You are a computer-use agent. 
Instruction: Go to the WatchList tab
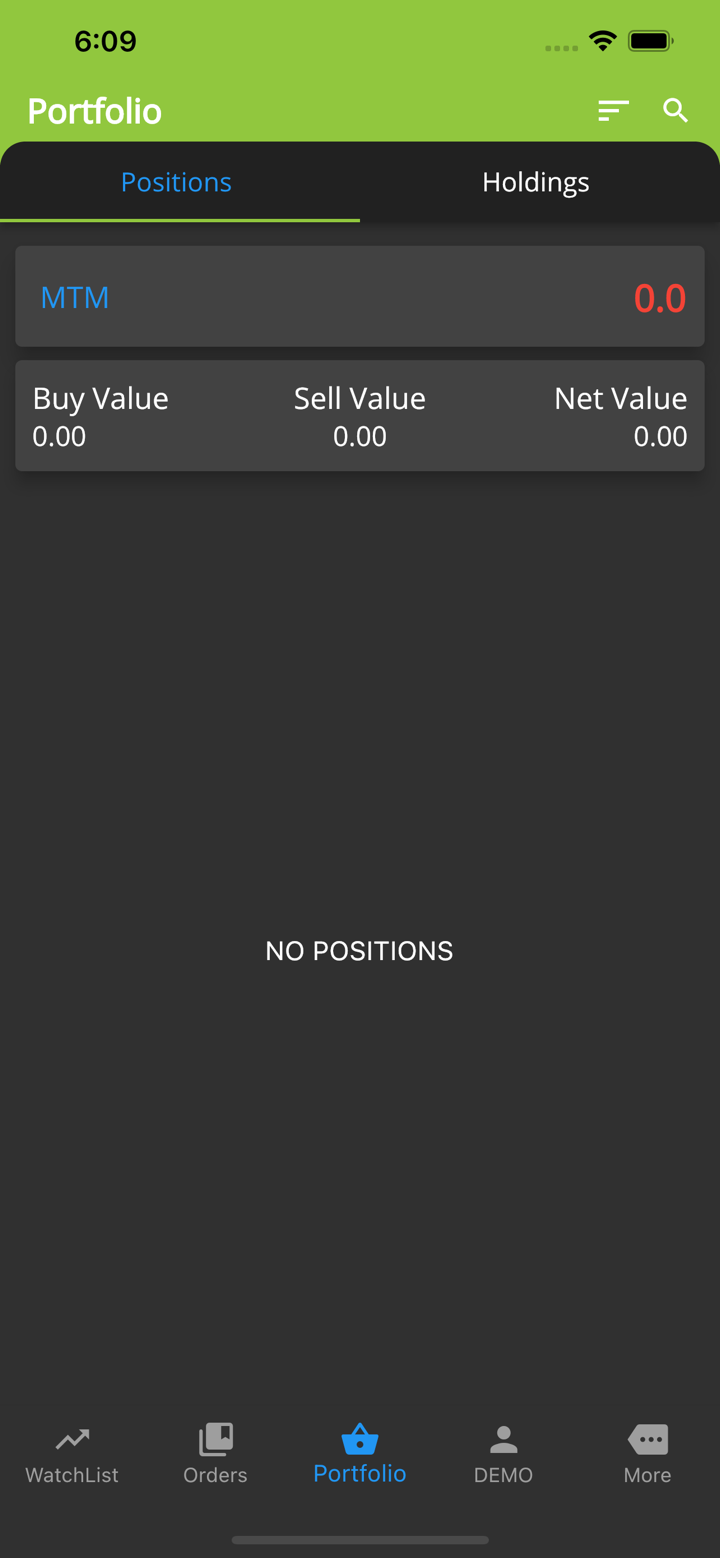[x=72, y=1454]
